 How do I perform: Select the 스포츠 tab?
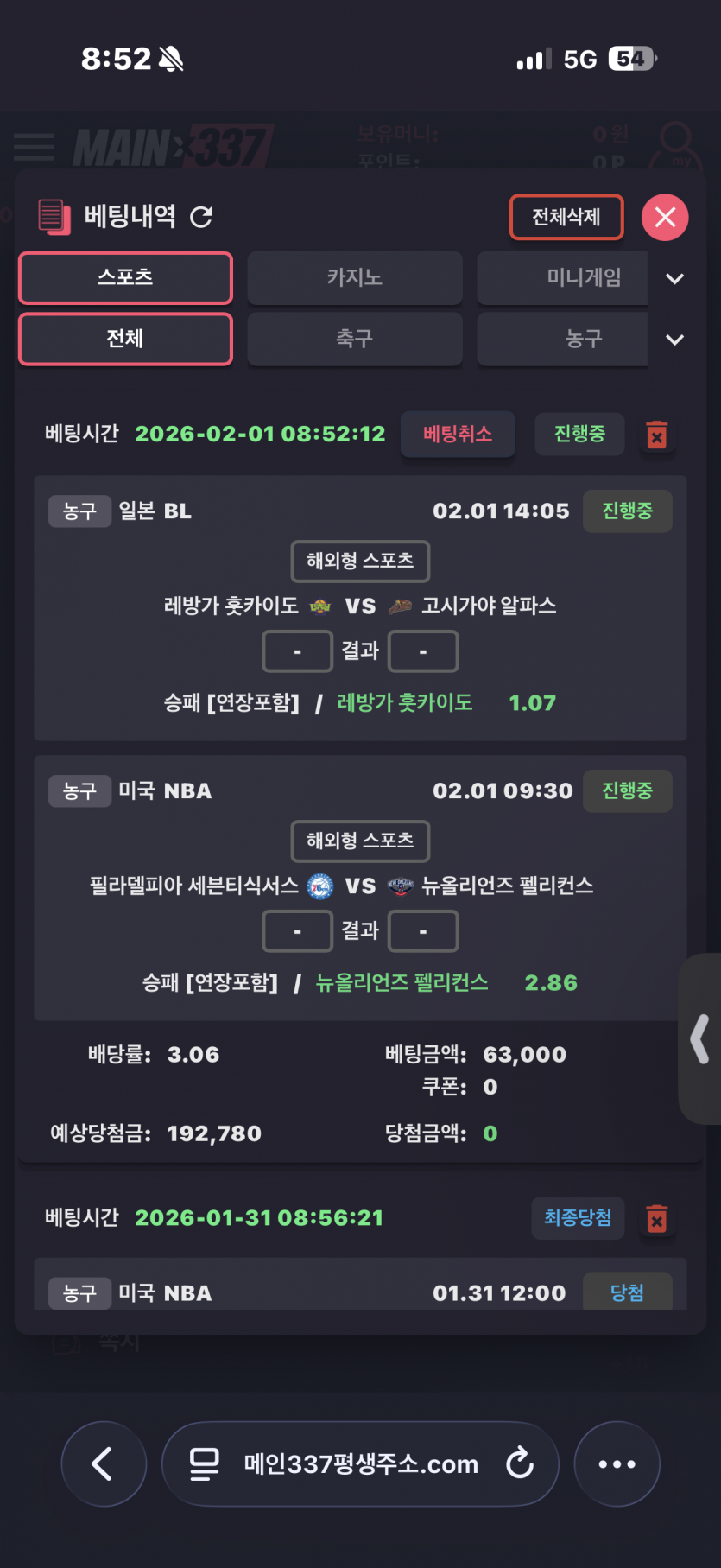126,277
